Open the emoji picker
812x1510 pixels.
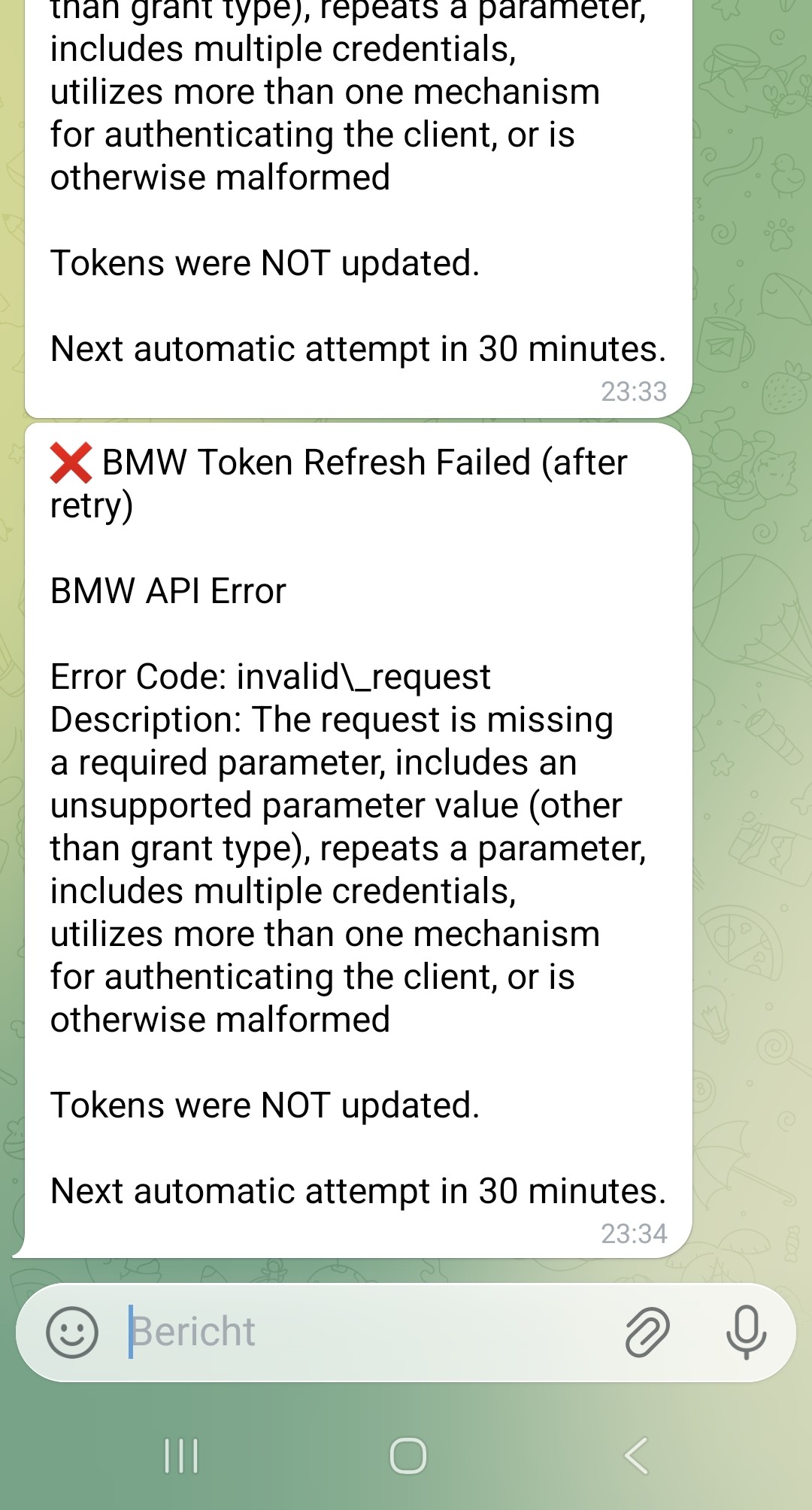pos(72,1333)
